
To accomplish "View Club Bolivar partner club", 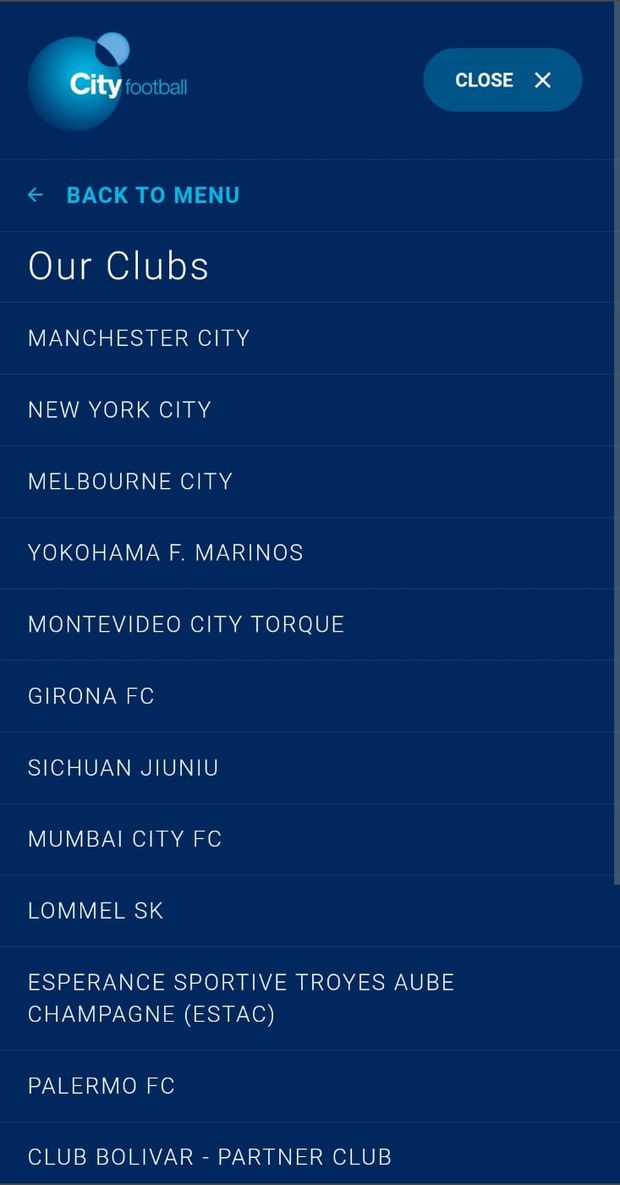I will (x=210, y=1157).
